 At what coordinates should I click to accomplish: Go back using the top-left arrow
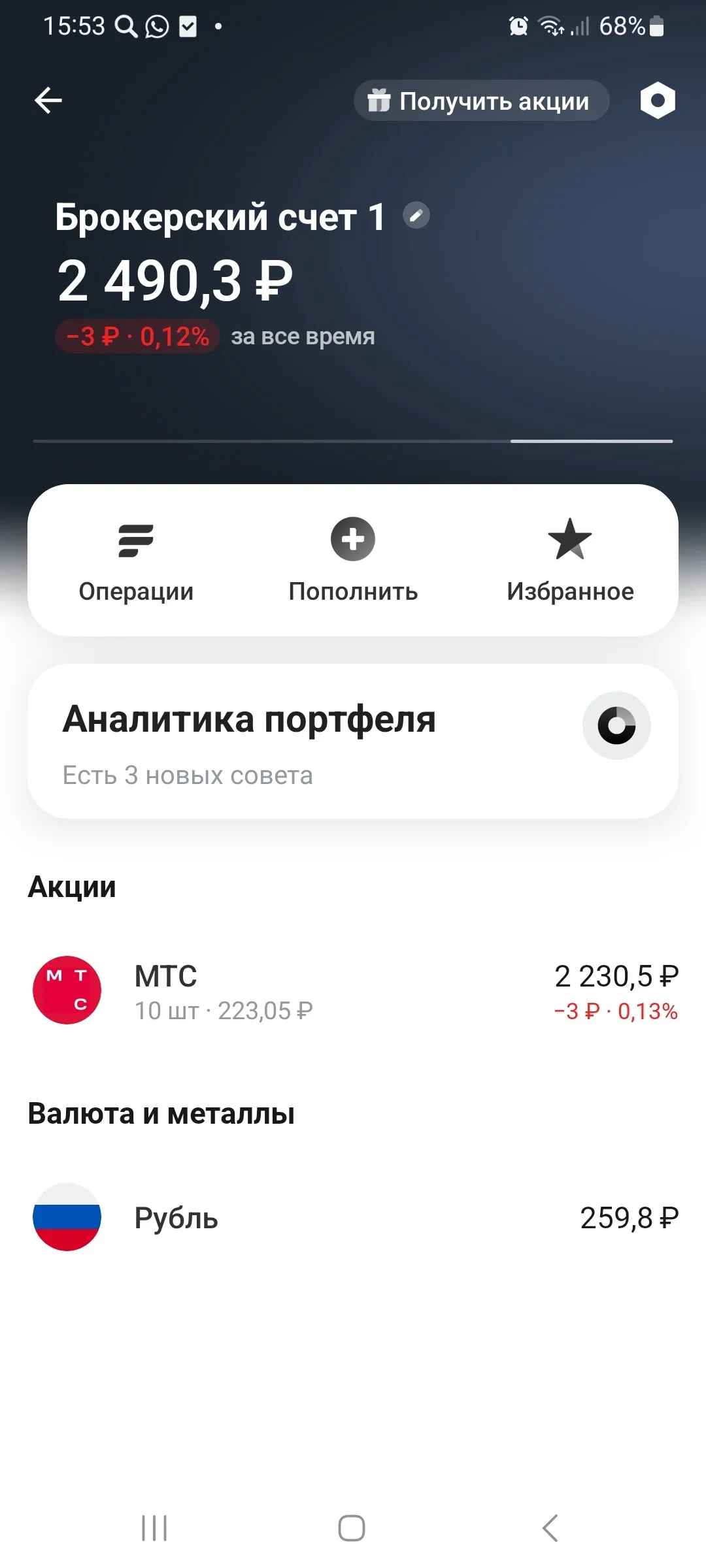click(48, 101)
